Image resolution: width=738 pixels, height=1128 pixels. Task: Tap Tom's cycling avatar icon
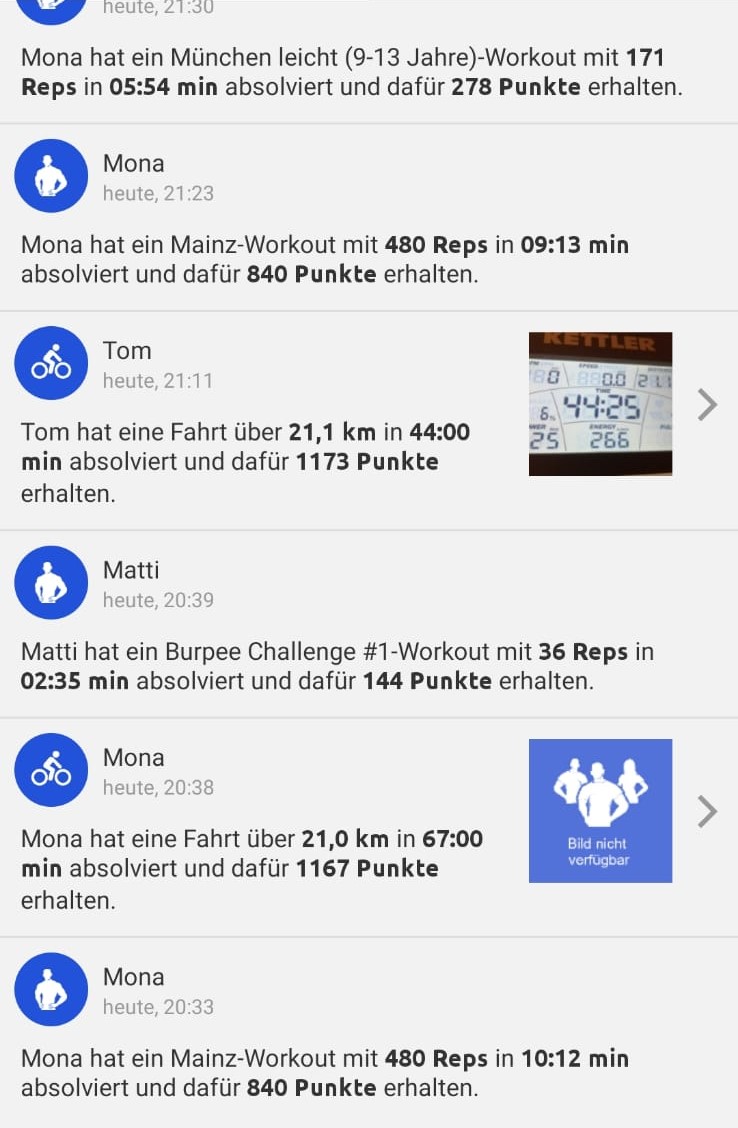tap(51, 363)
